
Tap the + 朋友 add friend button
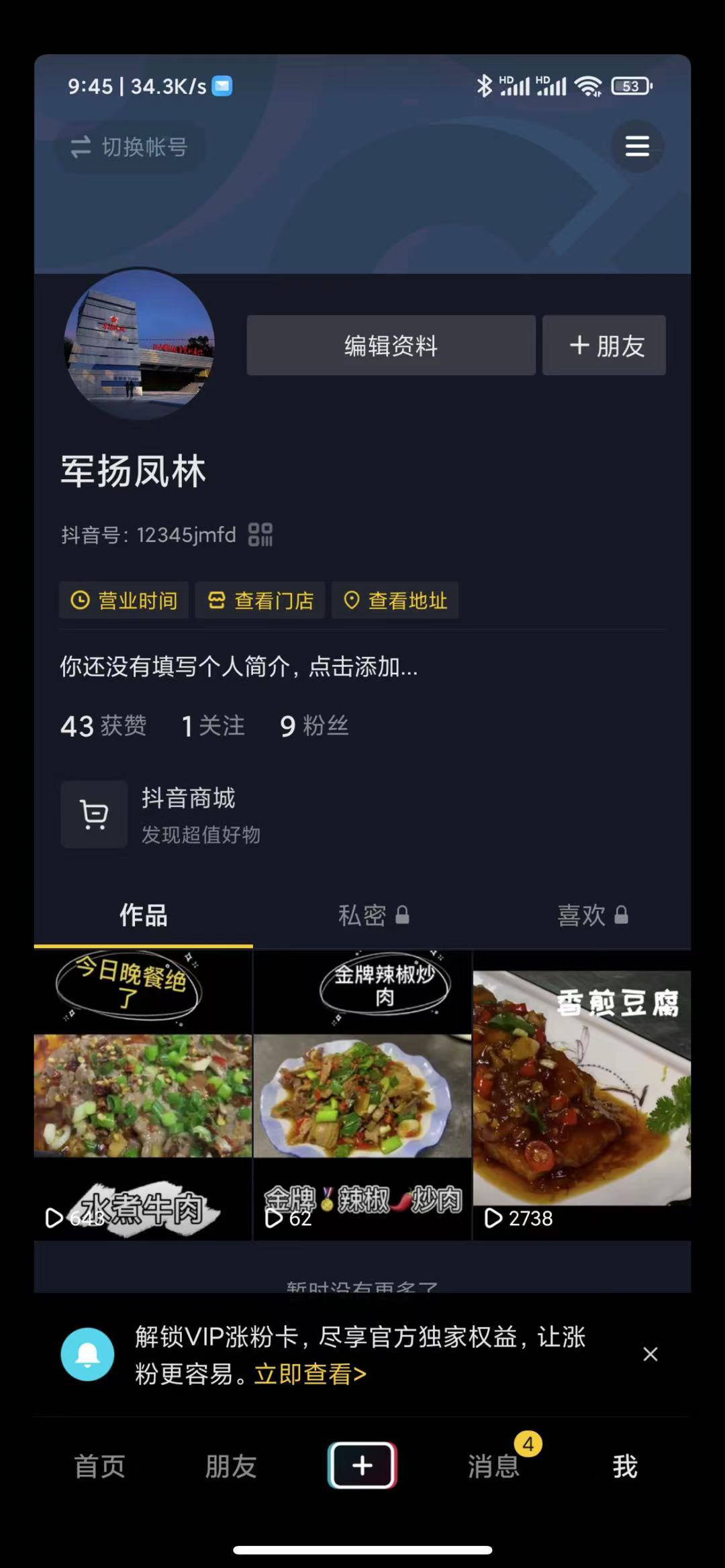pyautogui.click(x=604, y=346)
